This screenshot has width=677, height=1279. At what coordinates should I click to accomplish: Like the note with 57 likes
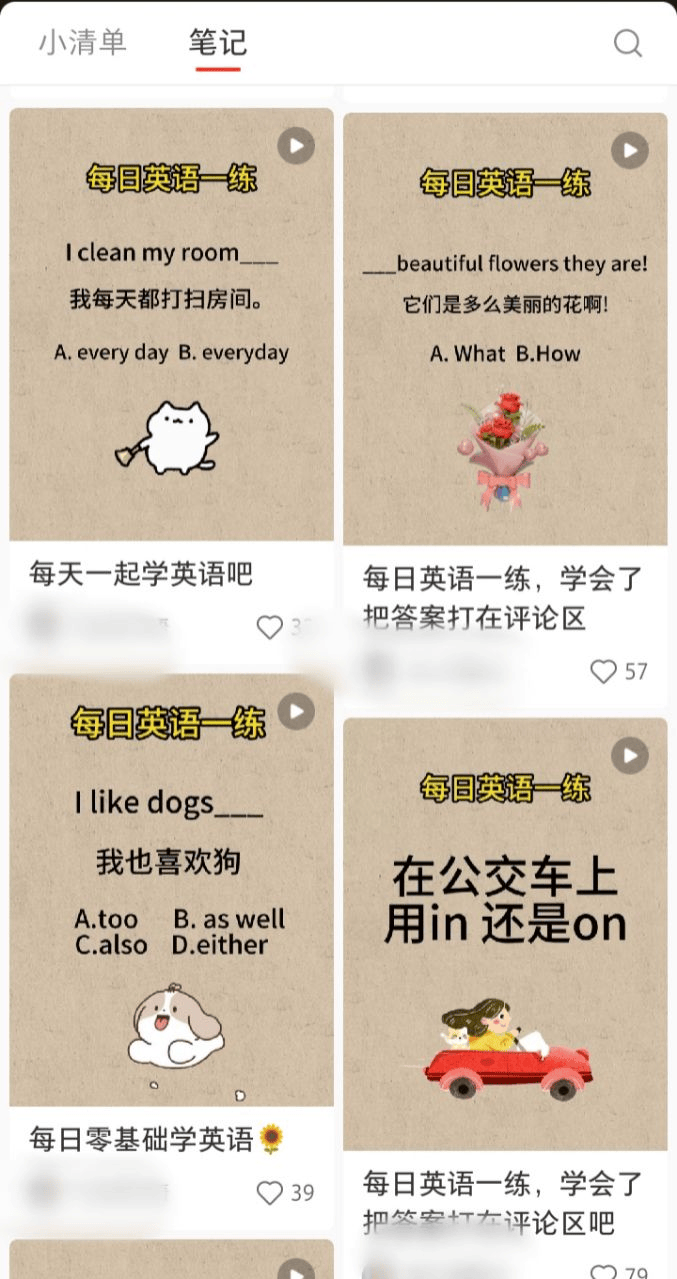pyautogui.click(x=603, y=671)
